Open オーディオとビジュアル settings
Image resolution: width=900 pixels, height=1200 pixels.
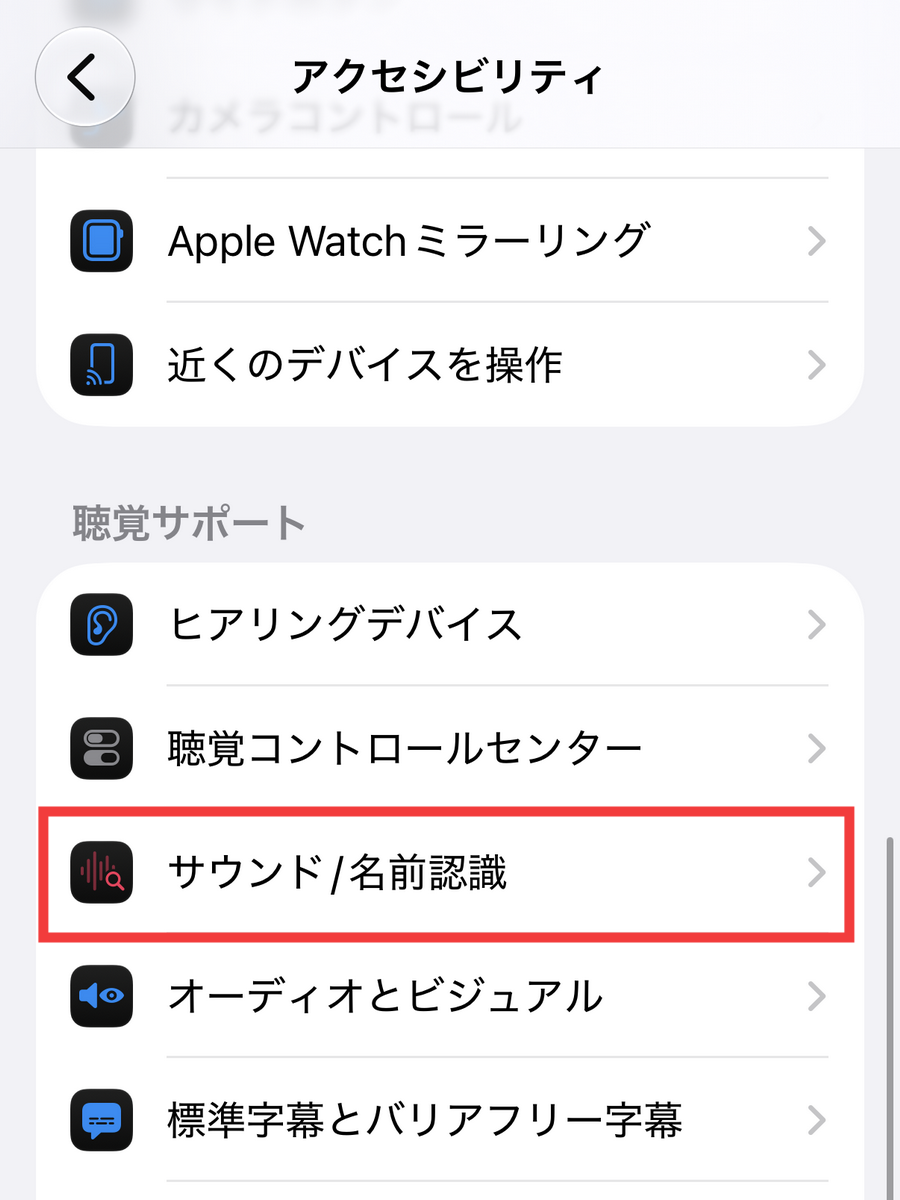coord(450,996)
